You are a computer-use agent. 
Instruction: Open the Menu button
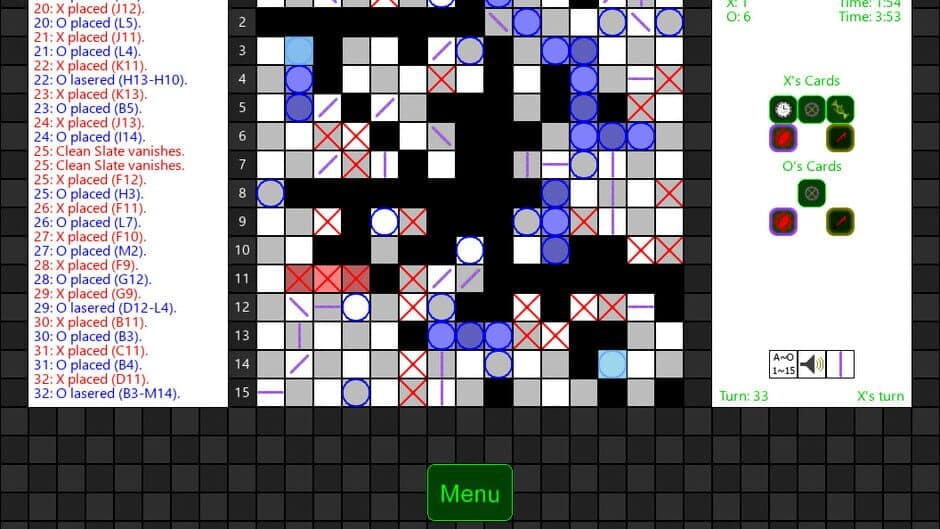(469, 492)
